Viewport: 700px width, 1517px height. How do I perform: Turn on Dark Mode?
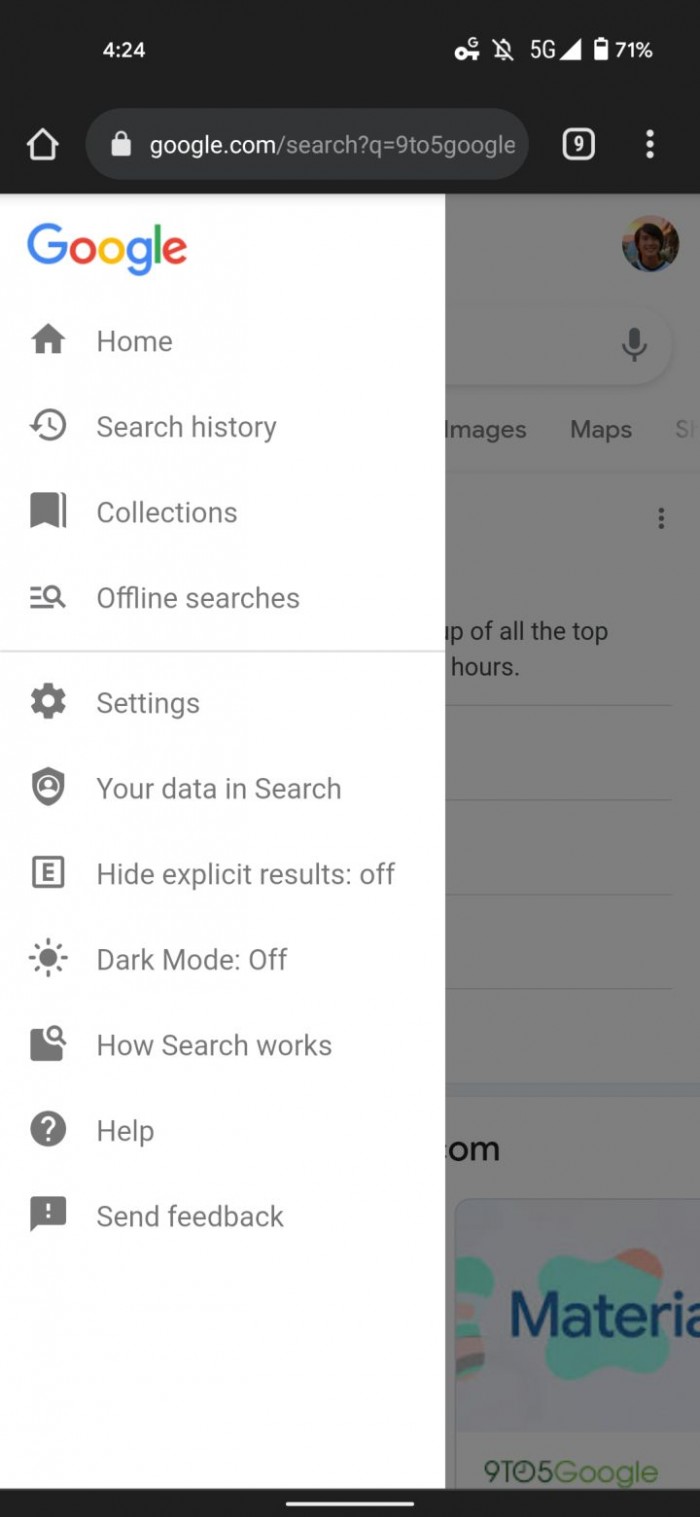point(191,960)
